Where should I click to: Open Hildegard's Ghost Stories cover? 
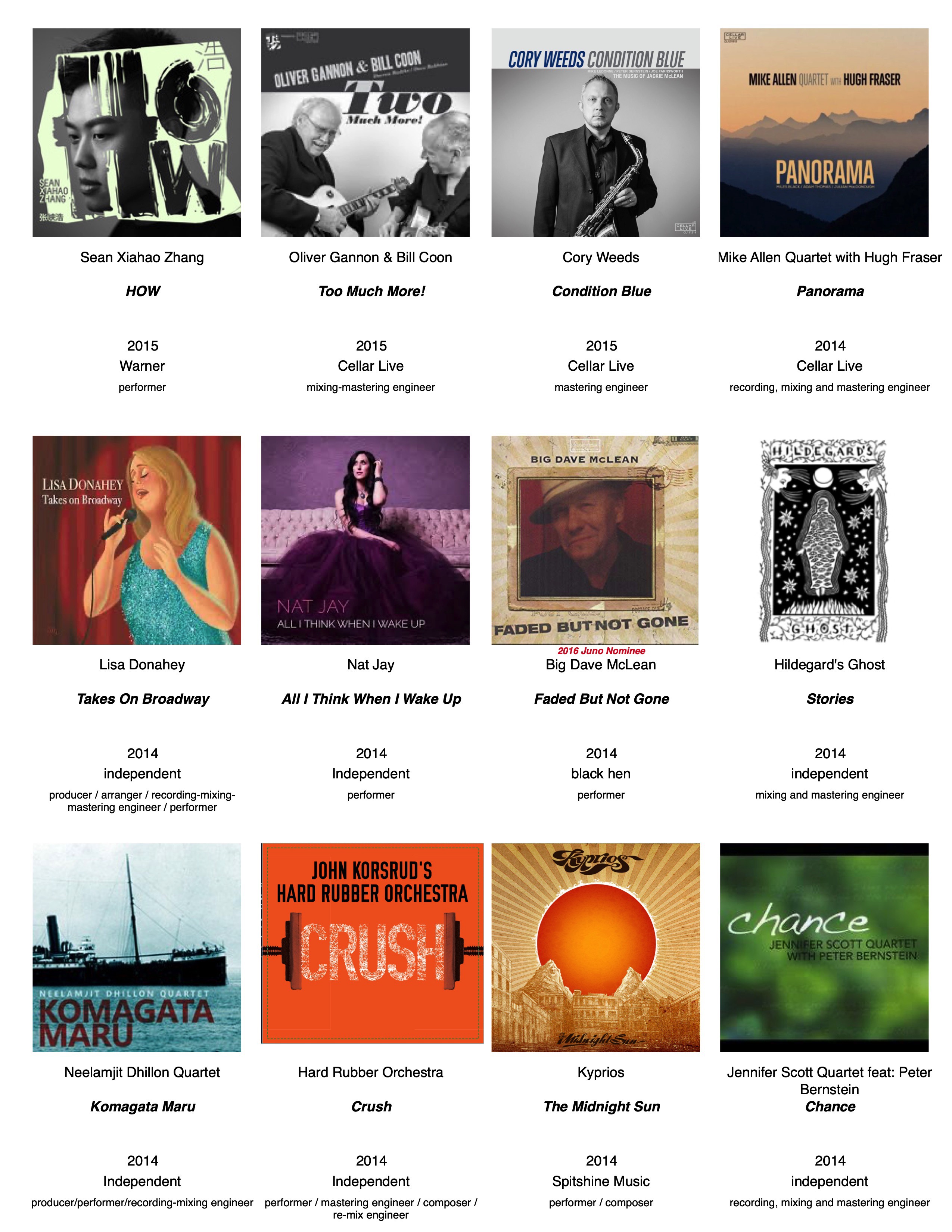click(x=824, y=540)
